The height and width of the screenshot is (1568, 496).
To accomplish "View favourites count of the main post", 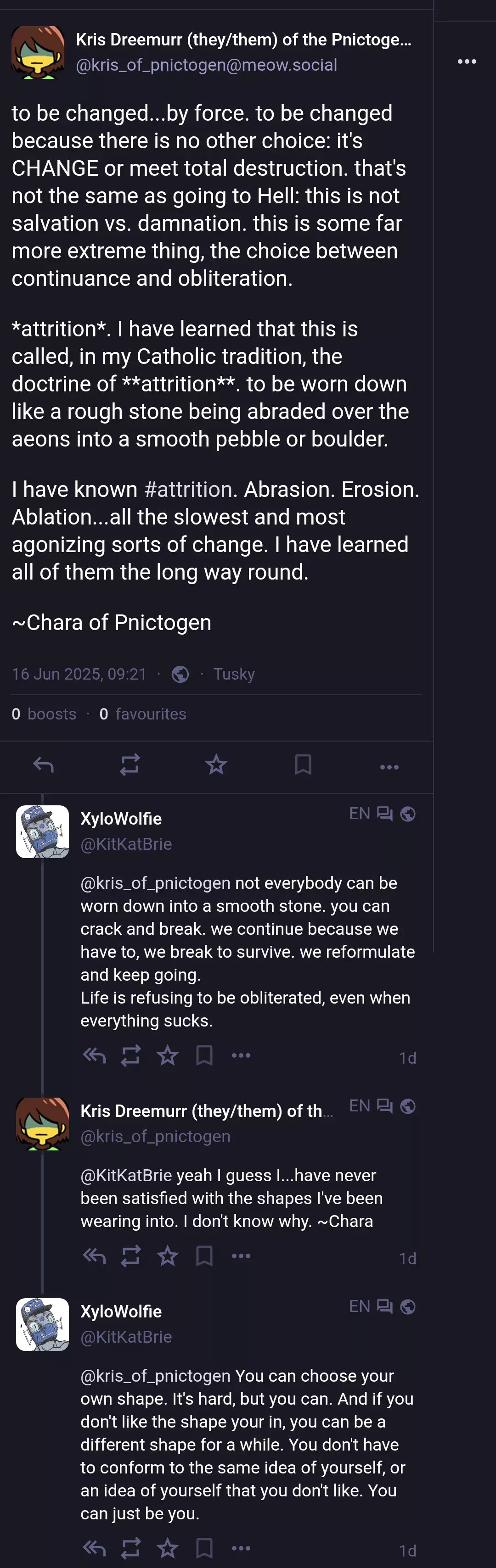I will (142, 714).
